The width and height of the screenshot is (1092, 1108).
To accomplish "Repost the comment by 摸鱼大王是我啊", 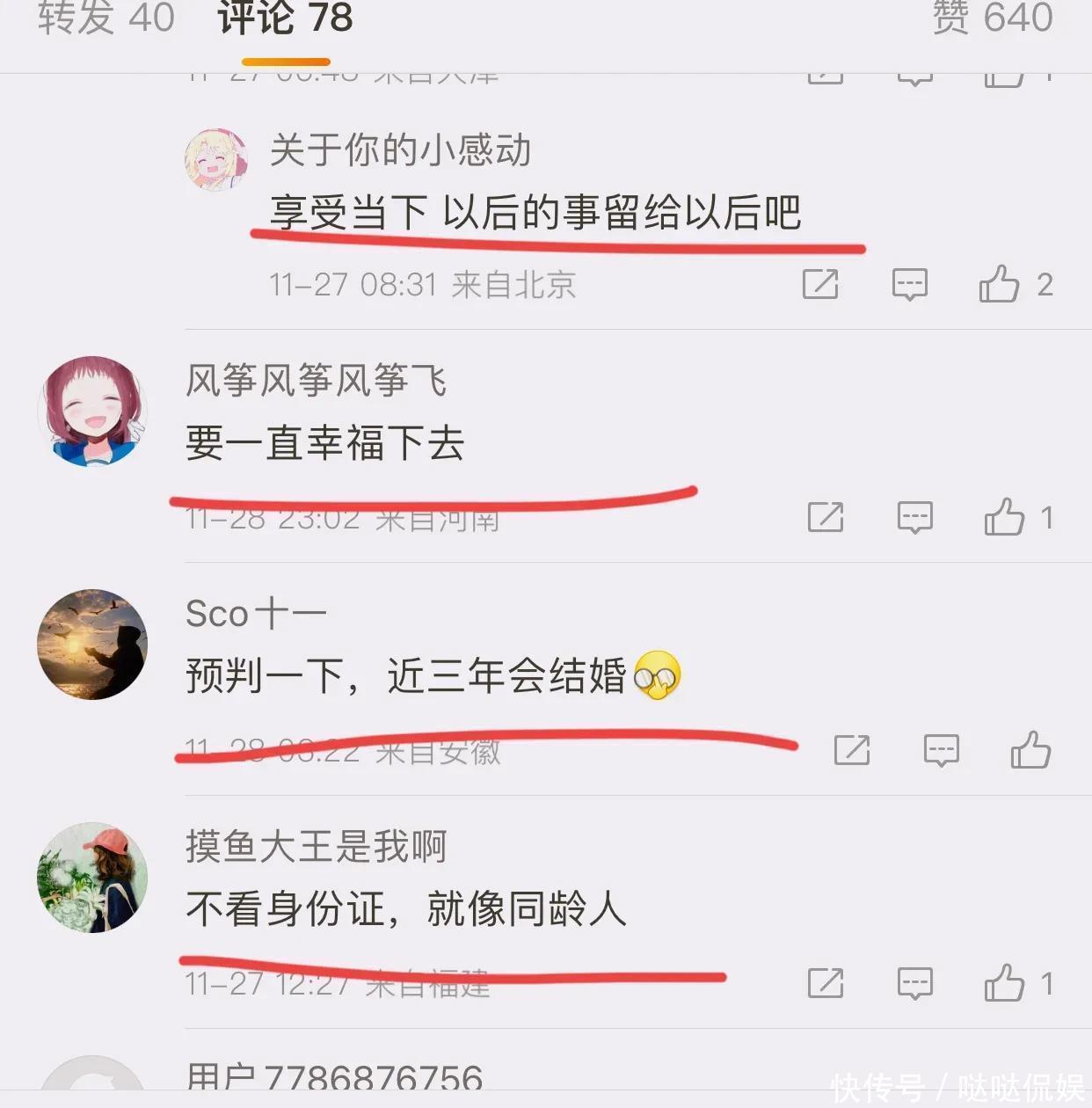I will [x=826, y=983].
